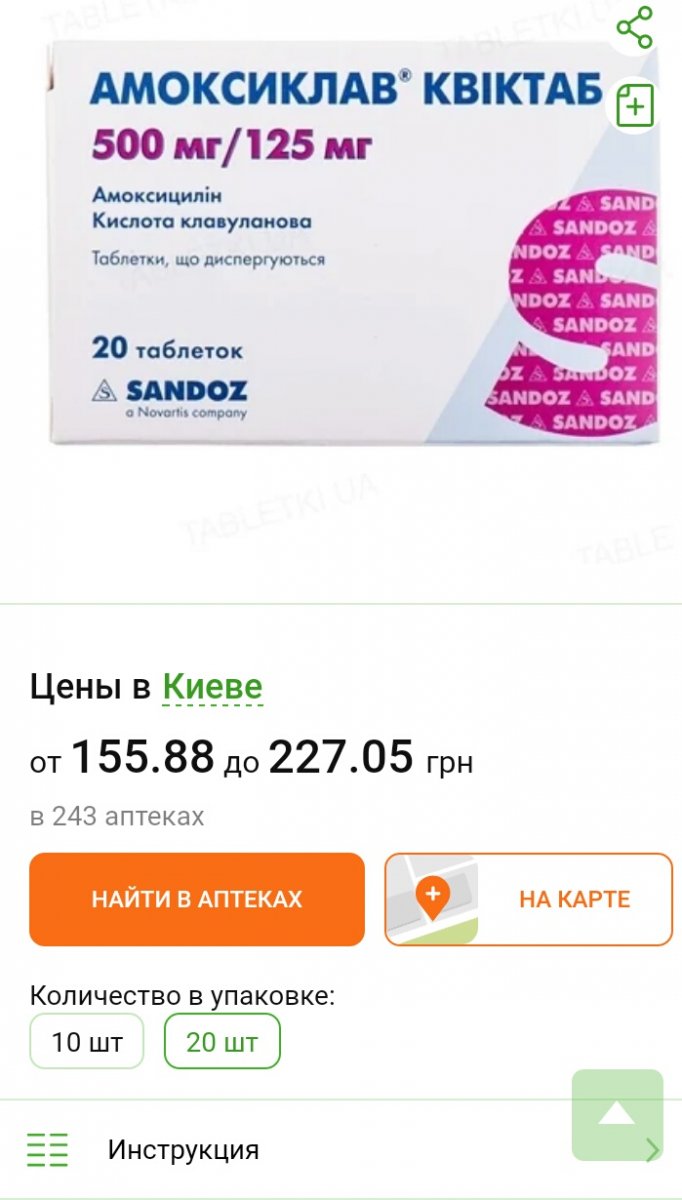
Task: Add the medicine to your list
Action: pos(634,105)
